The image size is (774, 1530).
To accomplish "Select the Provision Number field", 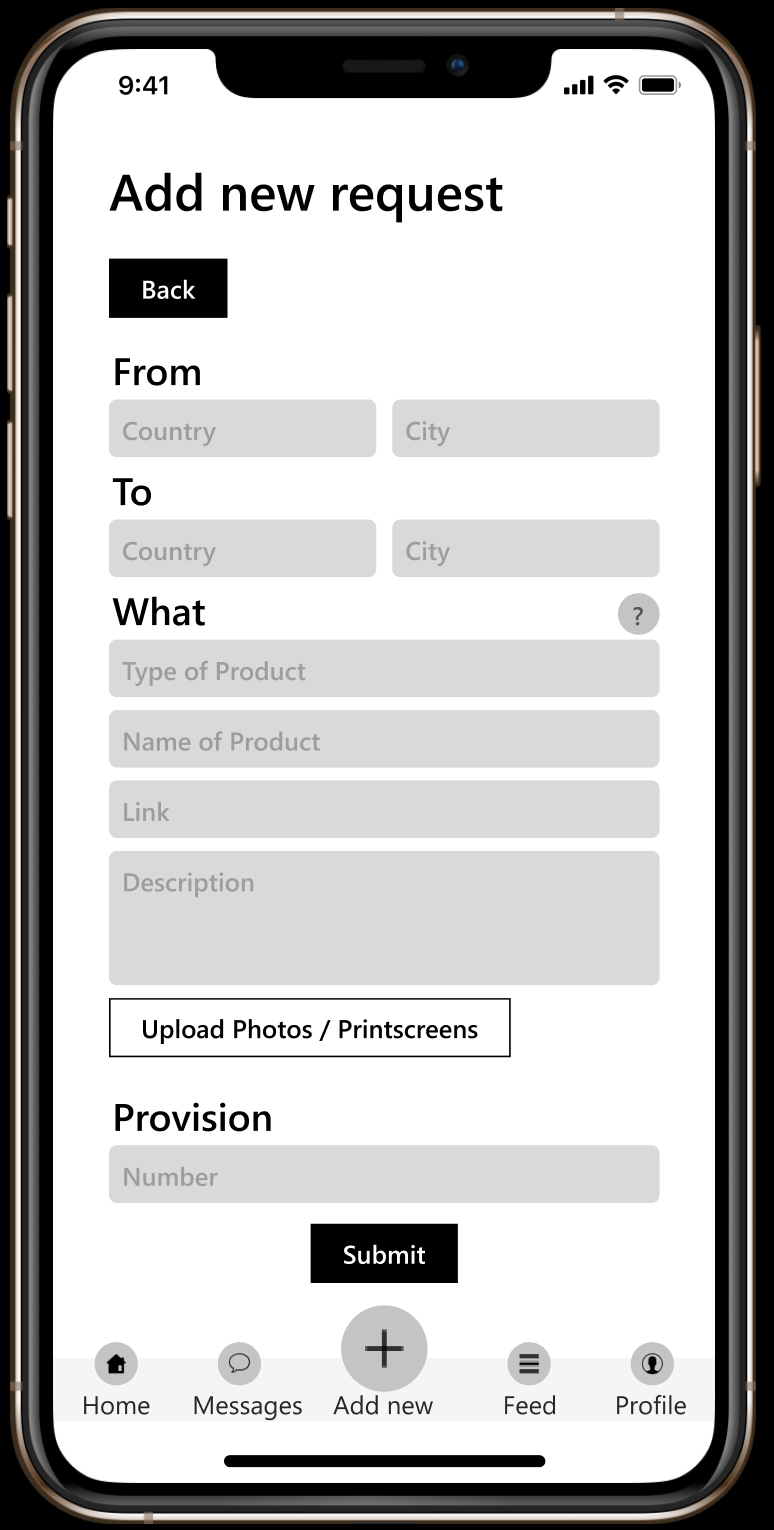I will (384, 1174).
